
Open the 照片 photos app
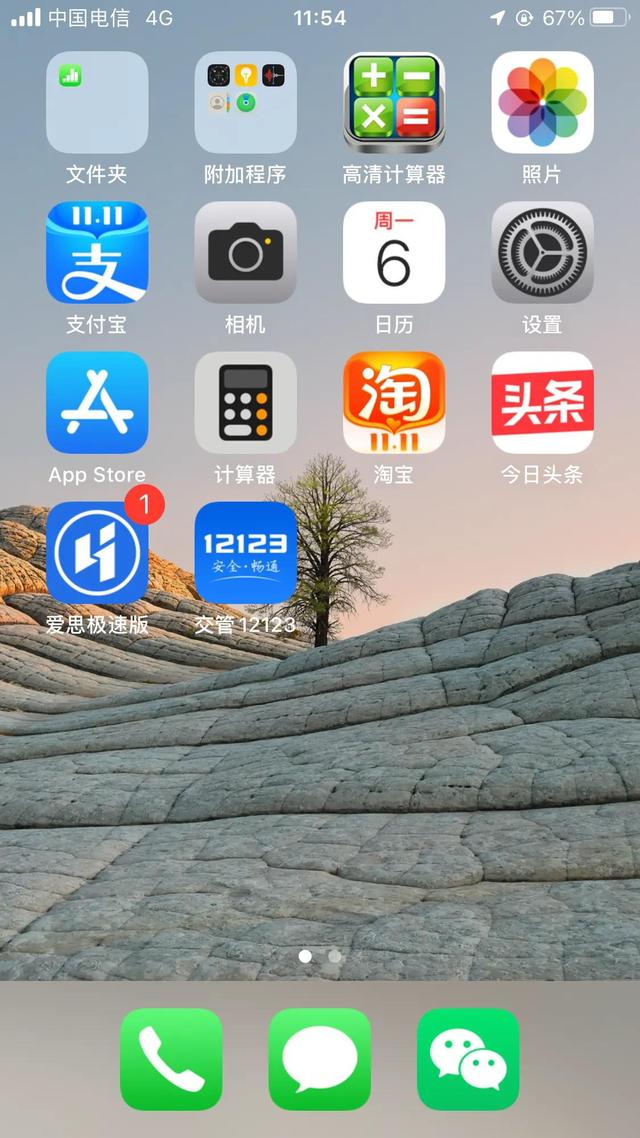point(542,103)
